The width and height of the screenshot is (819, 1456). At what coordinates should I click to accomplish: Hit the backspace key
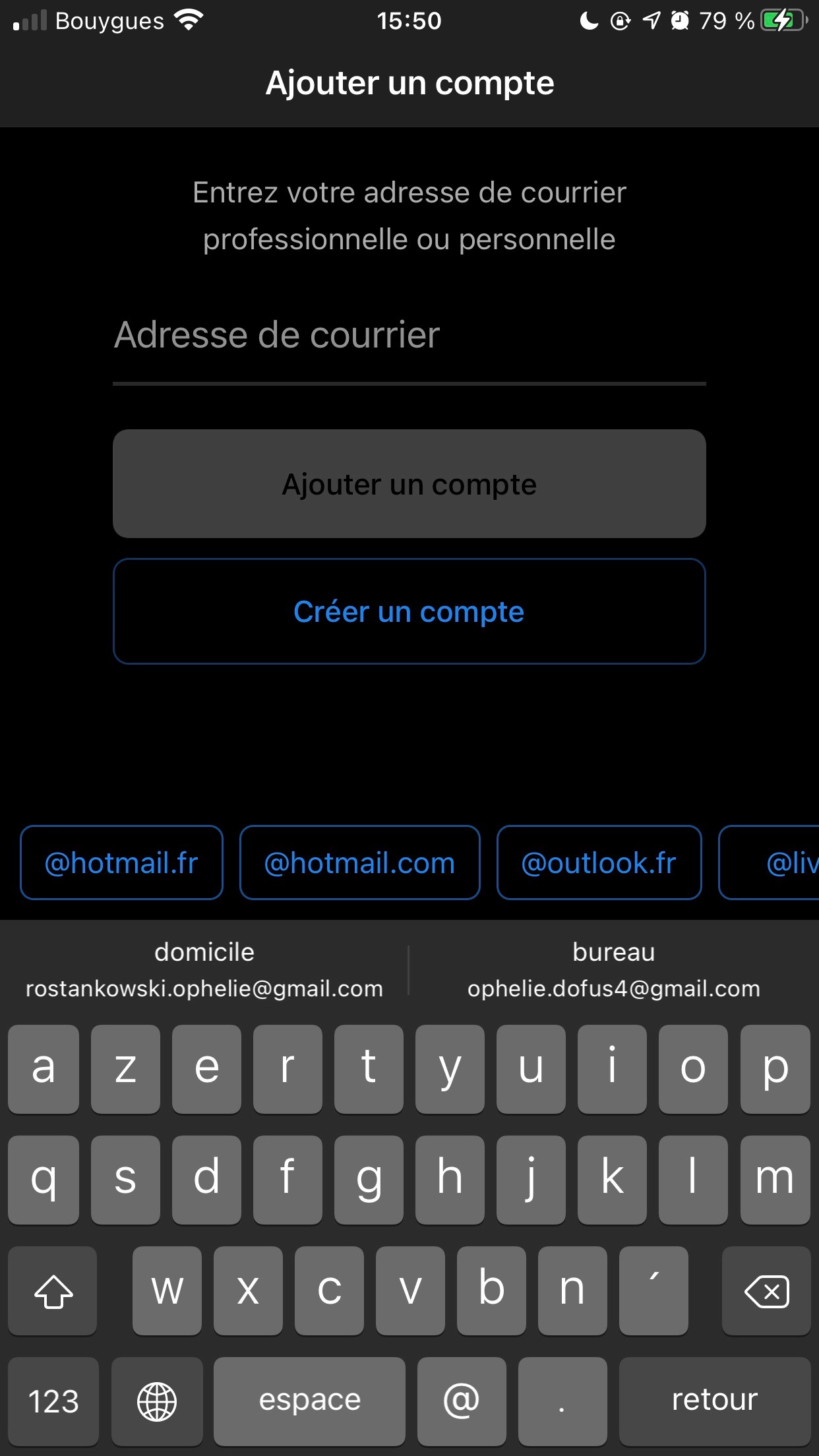point(766,1291)
